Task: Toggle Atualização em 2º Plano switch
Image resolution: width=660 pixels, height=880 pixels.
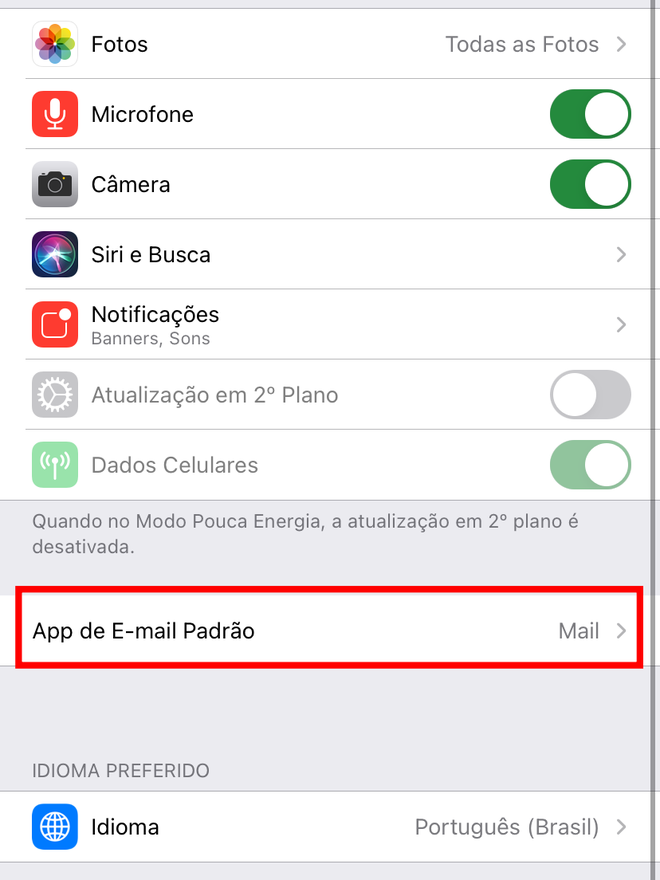Action: click(x=590, y=394)
